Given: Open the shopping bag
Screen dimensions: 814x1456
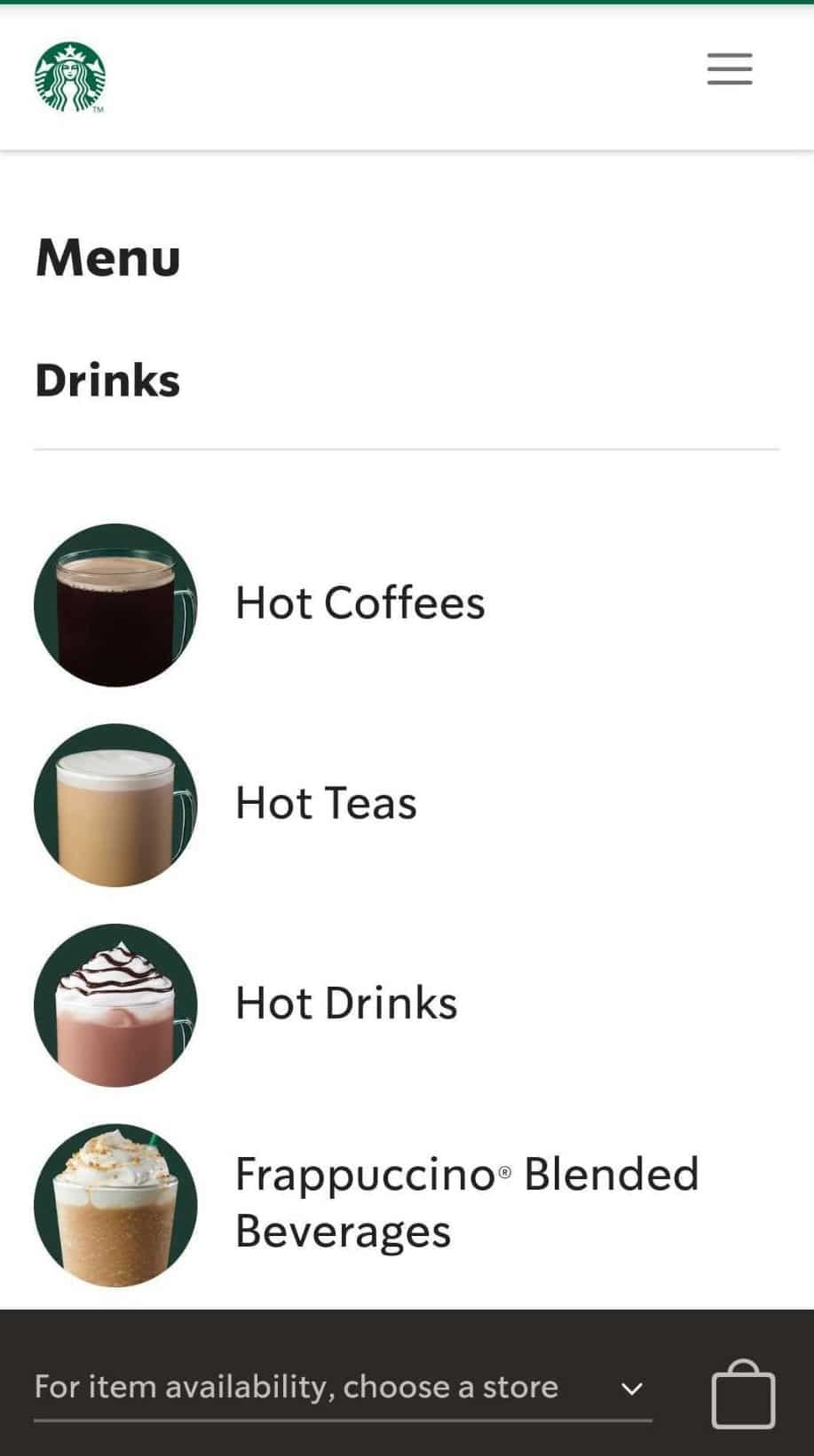Looking at the screenshot, I should pyautogui.click(x=743, y=1396).
